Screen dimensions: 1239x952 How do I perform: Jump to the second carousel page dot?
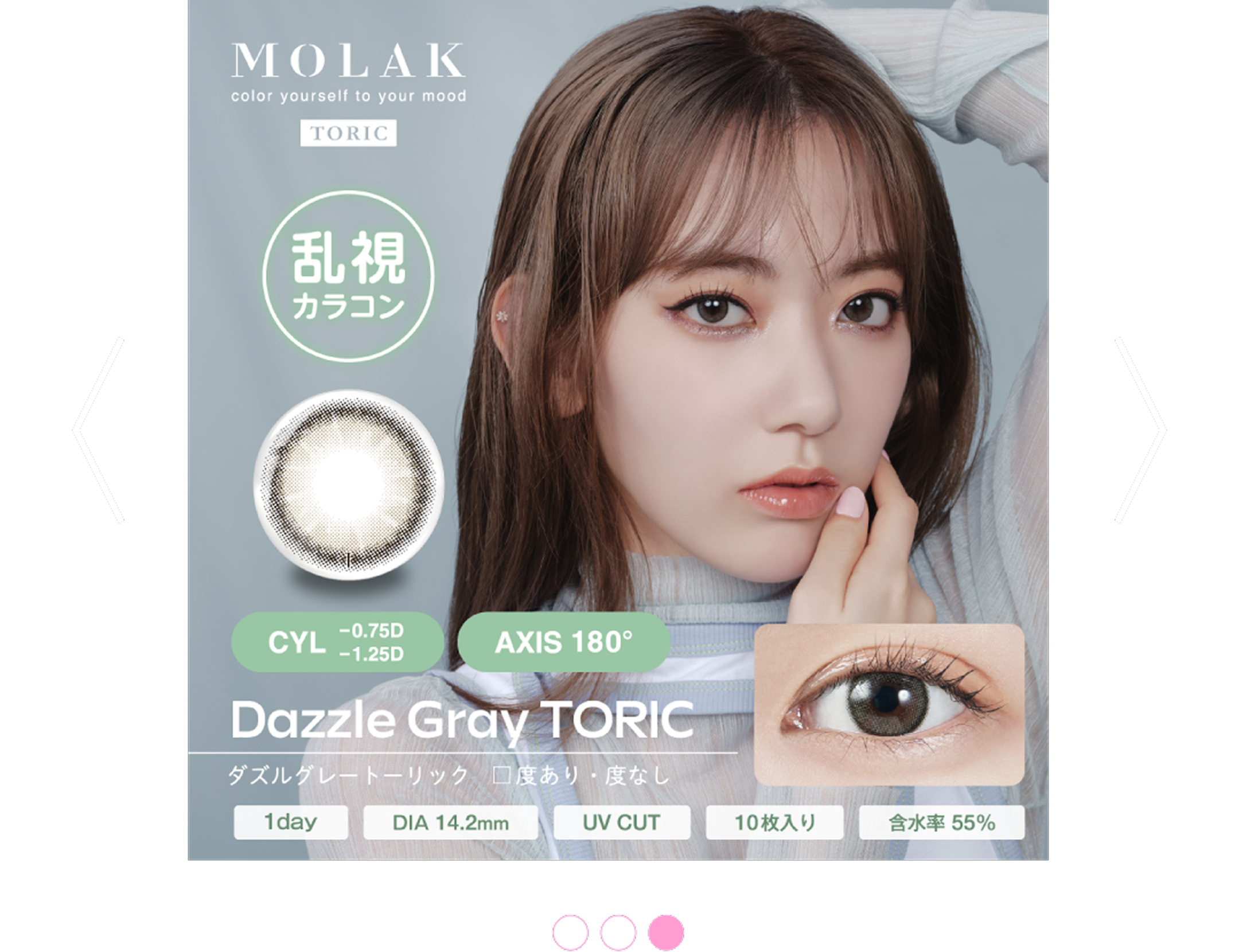pos(618,933)
